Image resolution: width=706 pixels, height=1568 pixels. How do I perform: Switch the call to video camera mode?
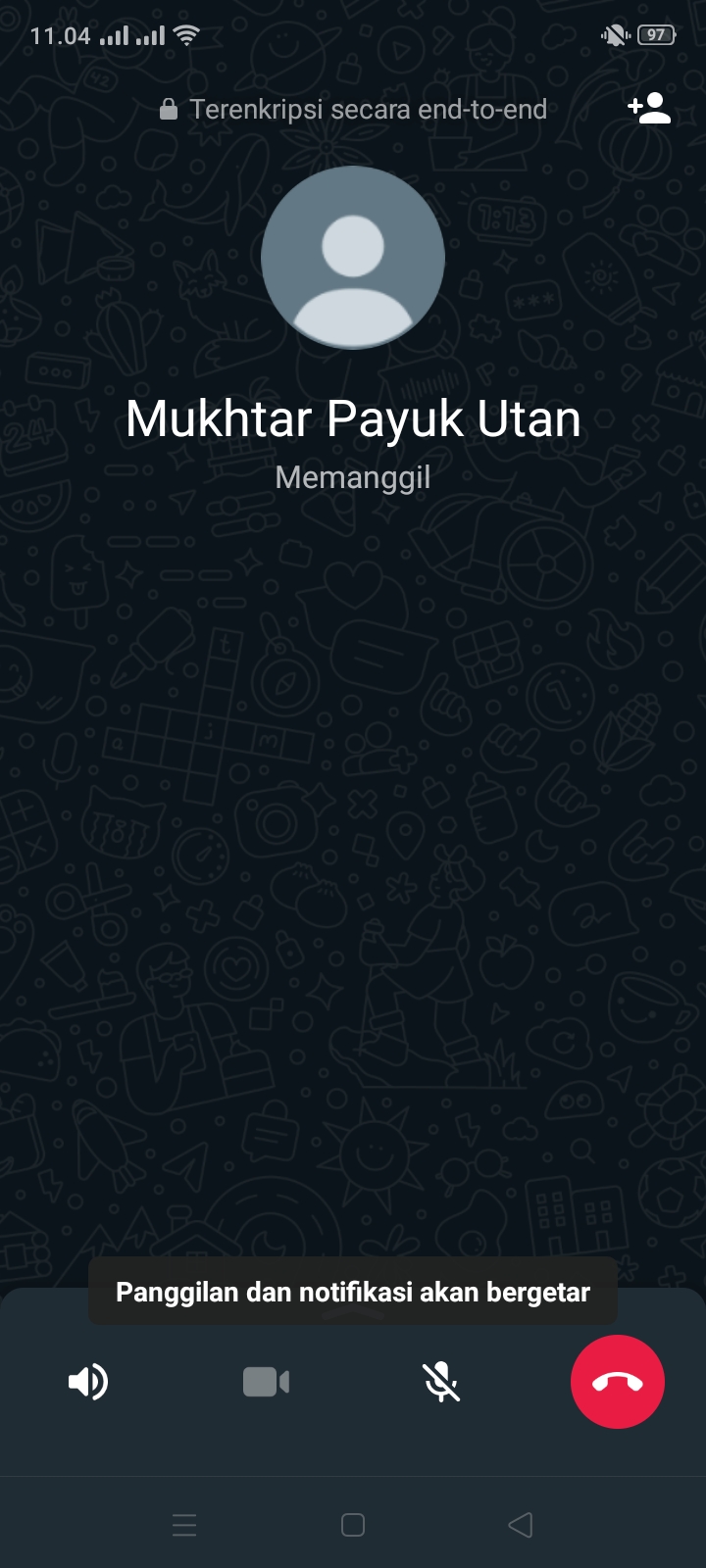266,1382
